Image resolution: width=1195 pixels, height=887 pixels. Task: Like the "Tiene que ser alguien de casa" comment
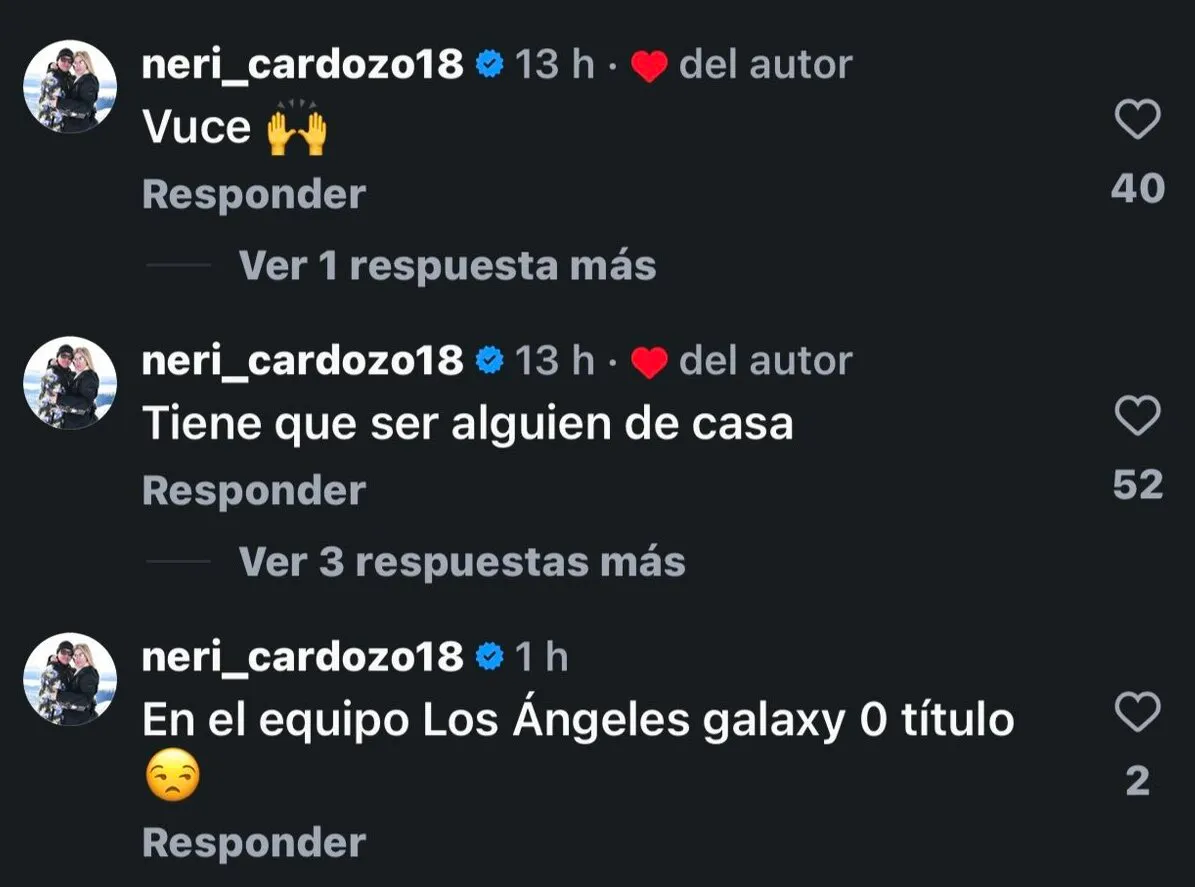[1137, 417]
